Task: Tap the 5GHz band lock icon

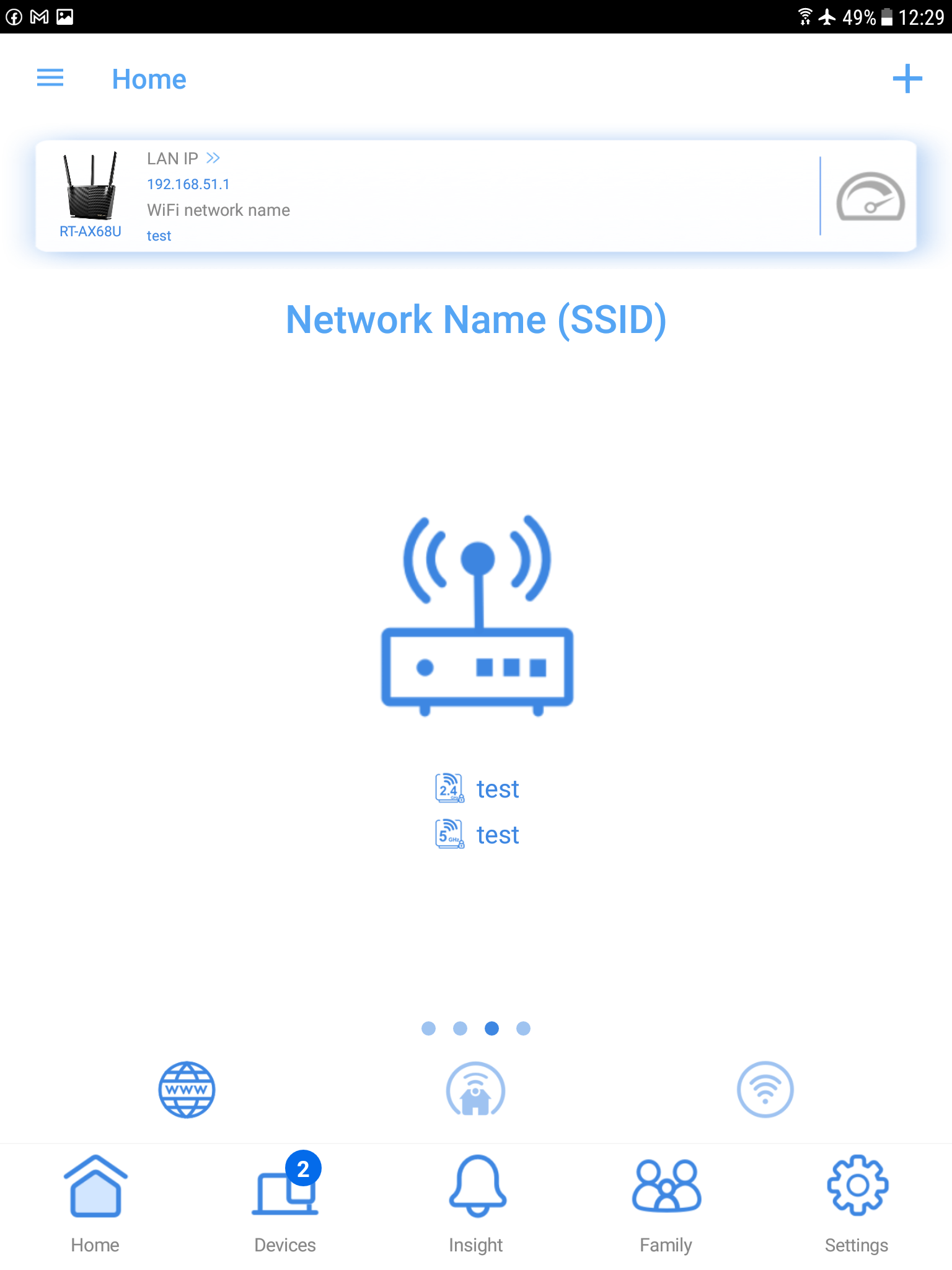Action: [449, 833]
